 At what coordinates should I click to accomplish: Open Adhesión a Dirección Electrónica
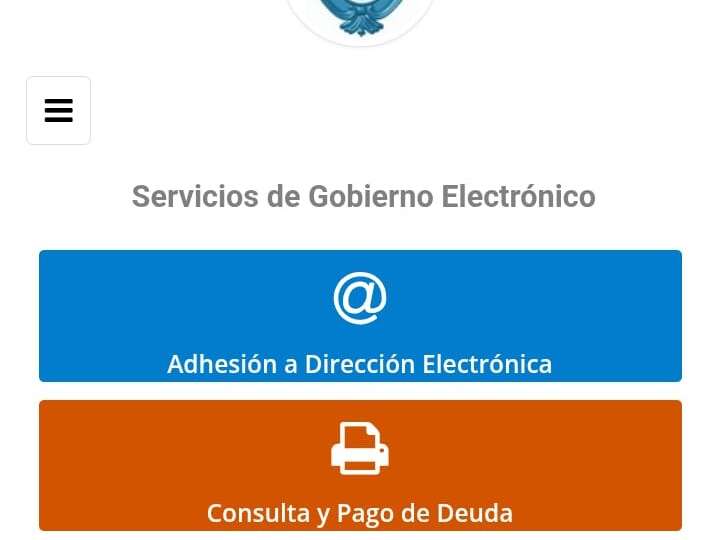click(360, 316)
